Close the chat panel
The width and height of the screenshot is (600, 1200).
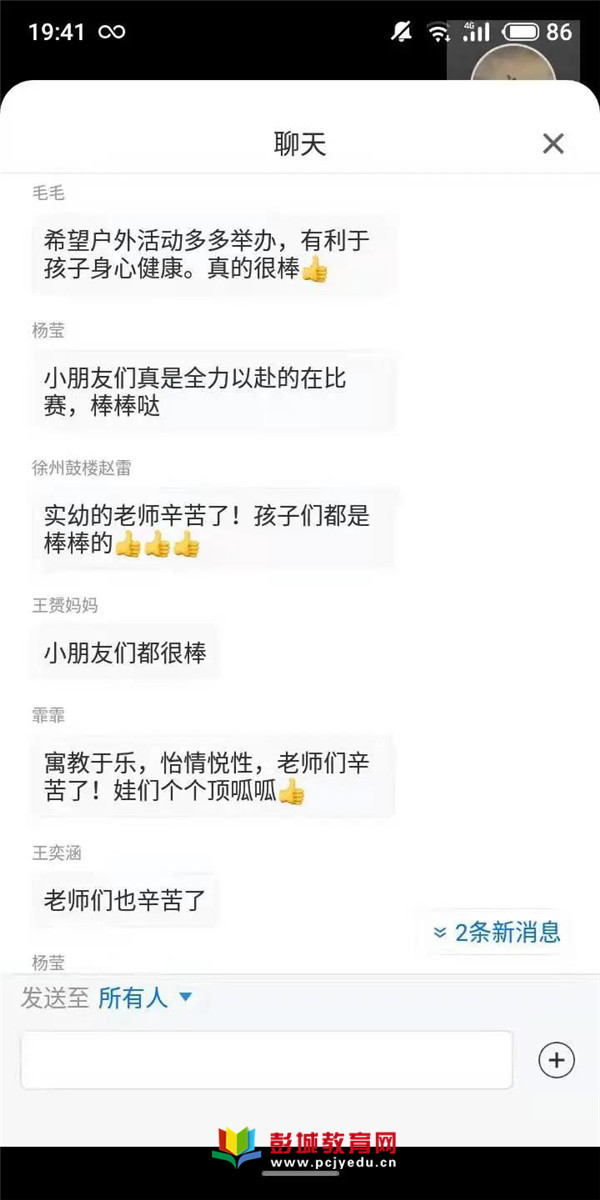[x=553, y=144]
